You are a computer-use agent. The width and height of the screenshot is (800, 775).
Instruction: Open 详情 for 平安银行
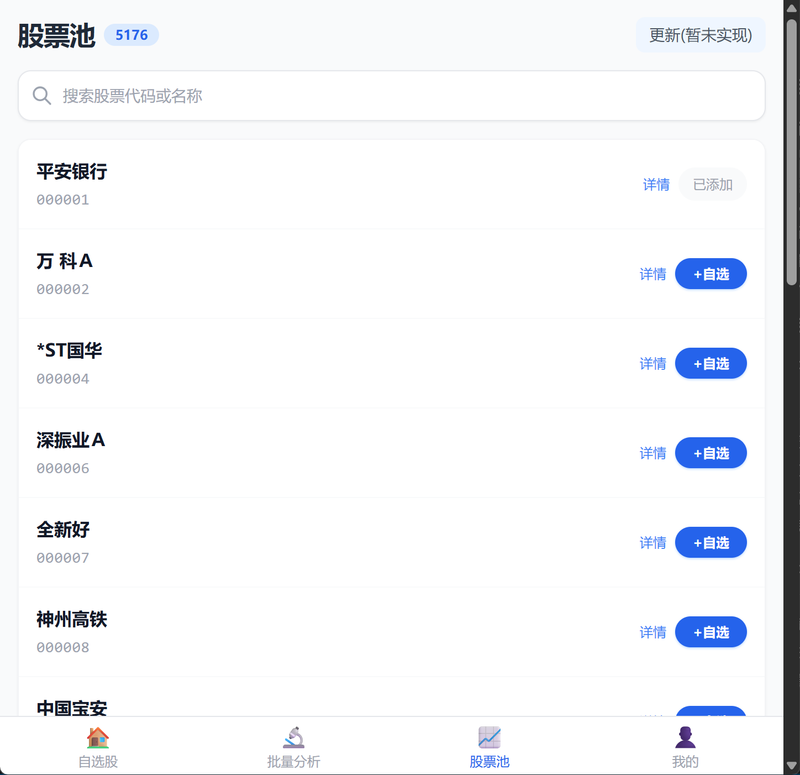tap(656, 185)
